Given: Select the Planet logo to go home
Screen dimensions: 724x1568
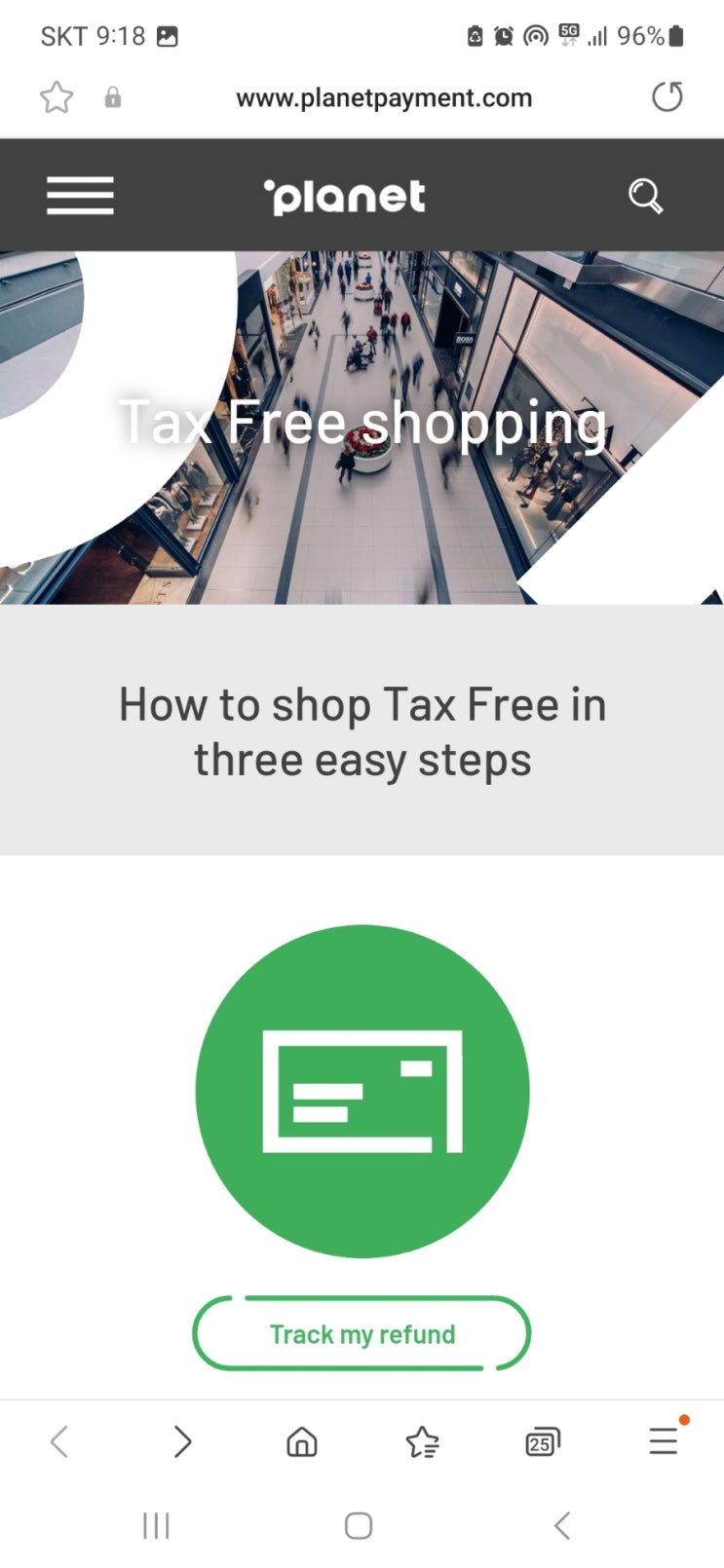Looking at the screenshot, I should [x=345, y=195].
